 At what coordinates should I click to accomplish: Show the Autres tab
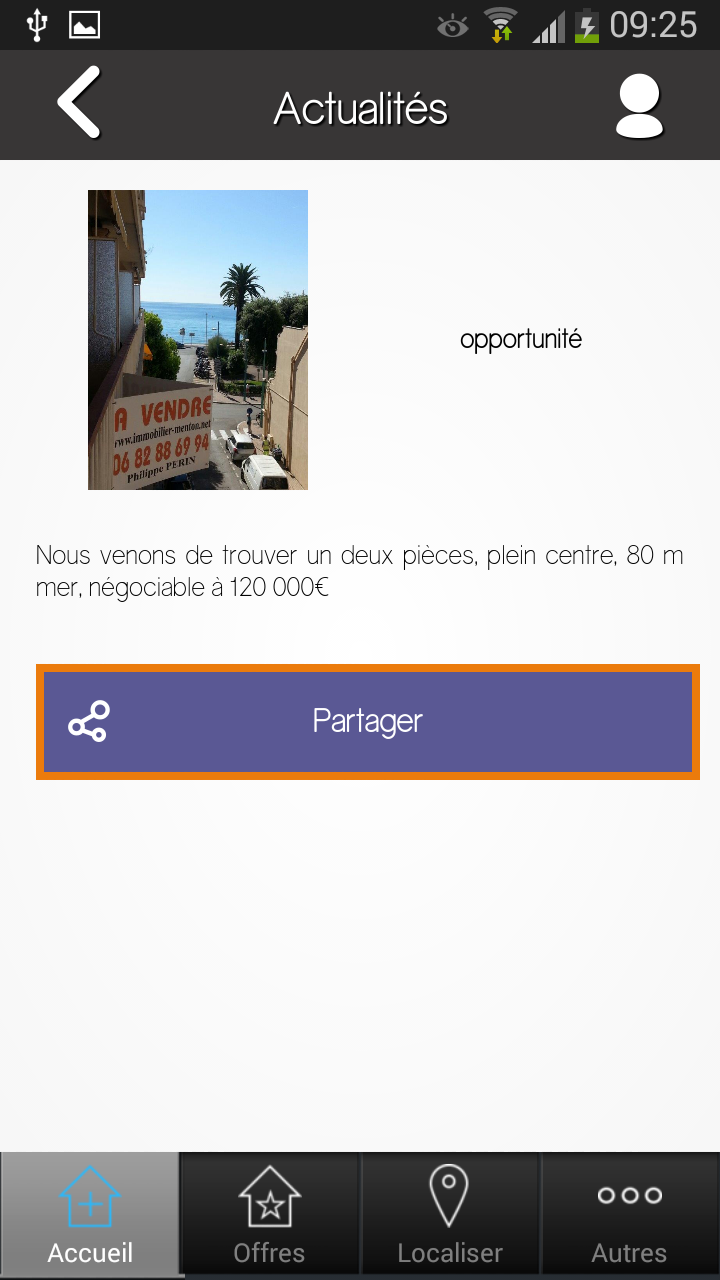[630, 1215]
